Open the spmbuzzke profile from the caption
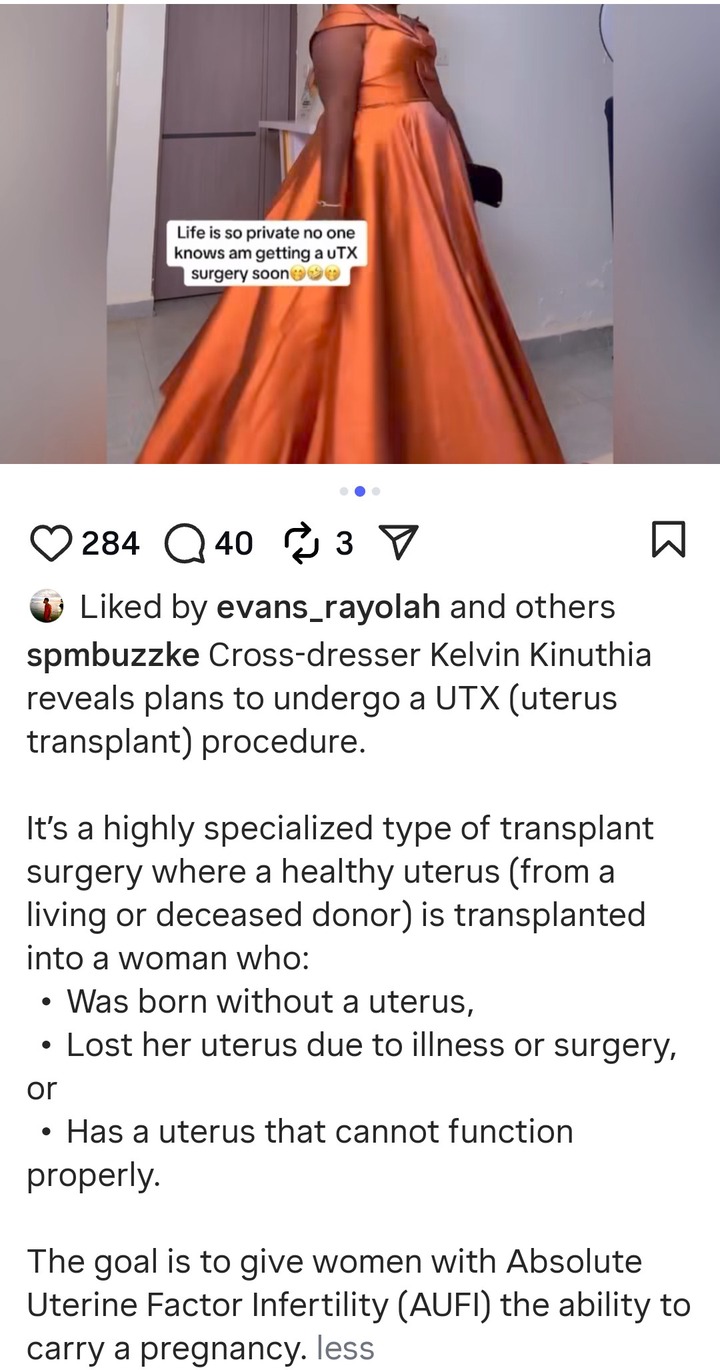The image size is (720, 1370). 113,656
